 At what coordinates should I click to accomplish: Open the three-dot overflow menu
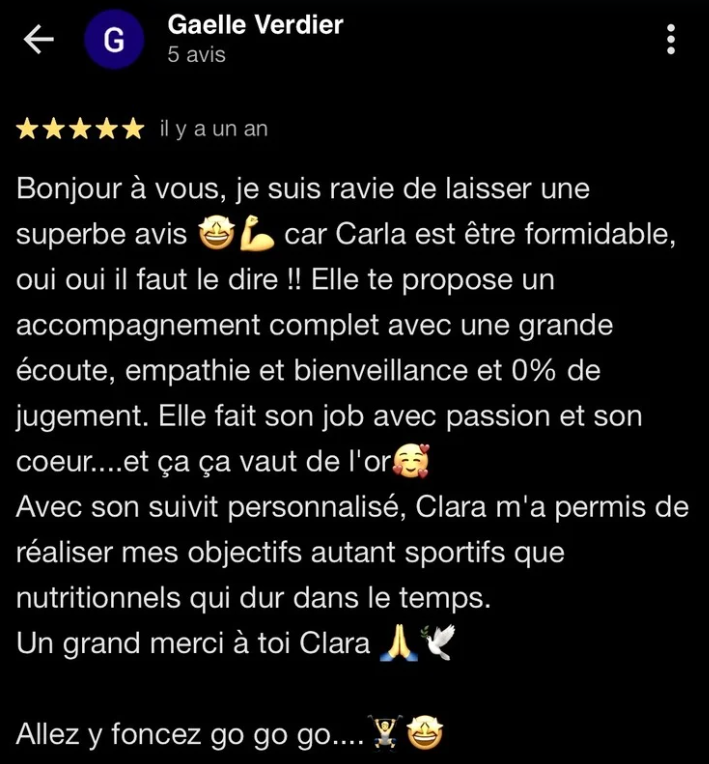[x=670, y=39]
